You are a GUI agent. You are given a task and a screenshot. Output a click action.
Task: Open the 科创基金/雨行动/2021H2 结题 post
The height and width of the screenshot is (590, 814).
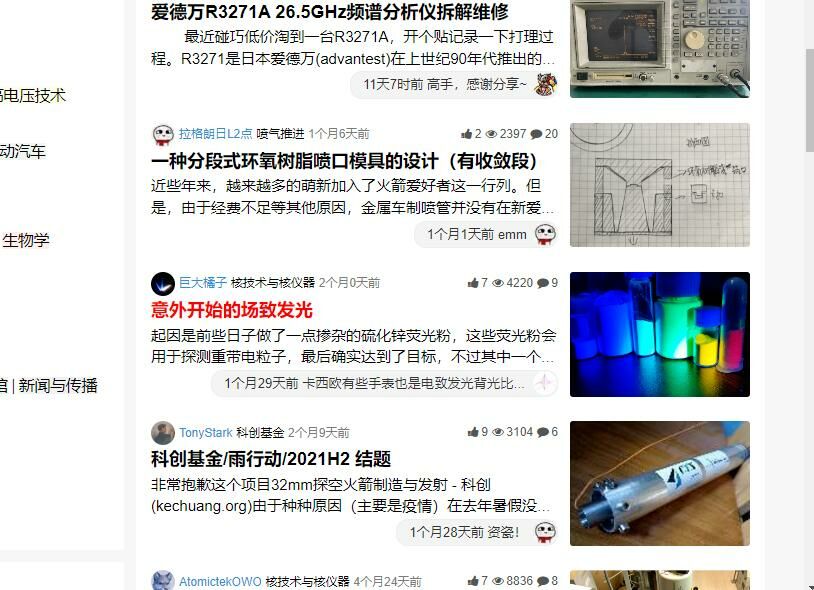tap(270, 459)
